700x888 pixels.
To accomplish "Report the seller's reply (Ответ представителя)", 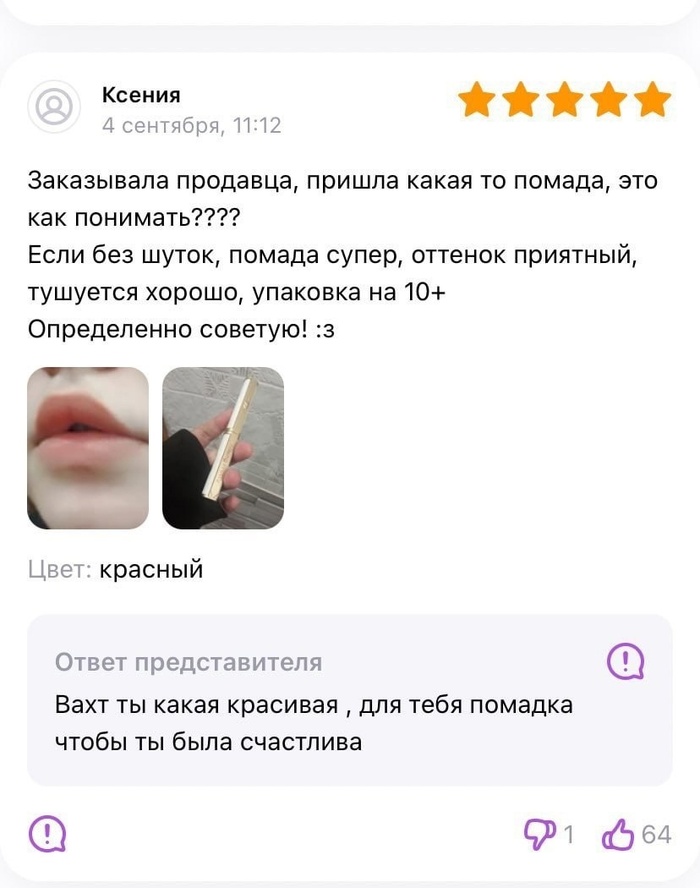I will (626, 661).
